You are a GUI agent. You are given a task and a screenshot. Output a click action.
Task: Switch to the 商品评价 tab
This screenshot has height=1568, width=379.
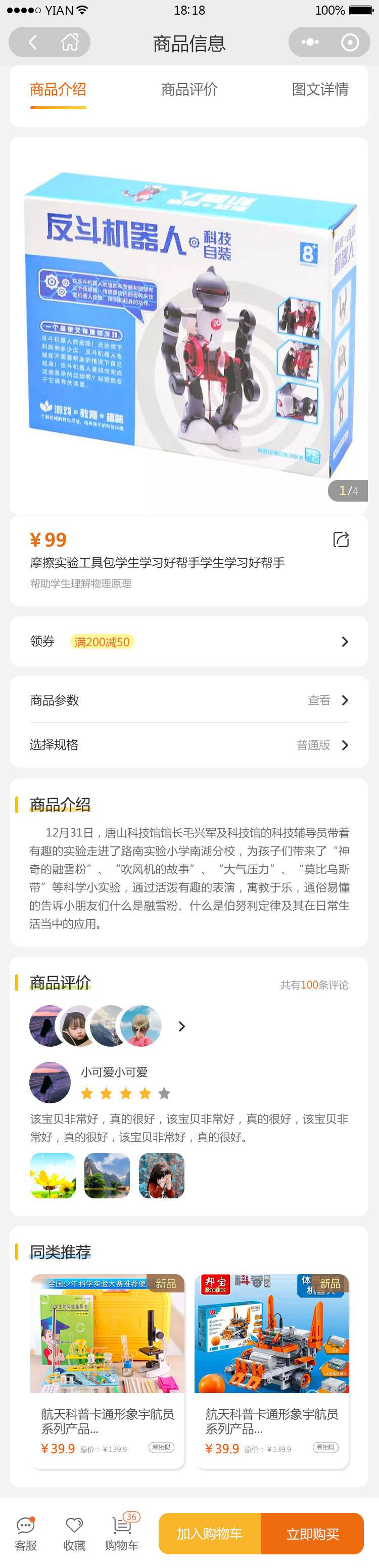[x=189, y=89]
